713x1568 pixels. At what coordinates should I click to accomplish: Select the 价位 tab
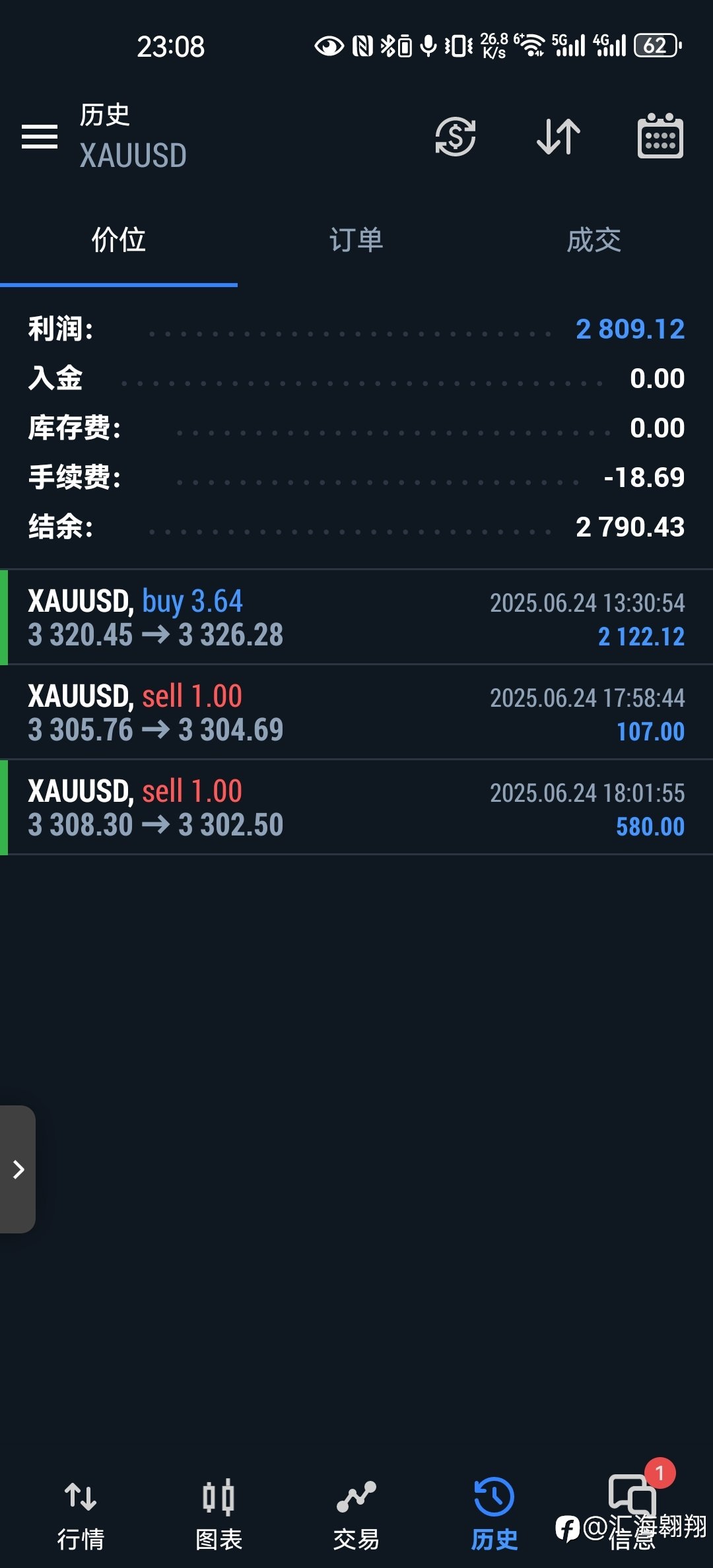point(119,240)
